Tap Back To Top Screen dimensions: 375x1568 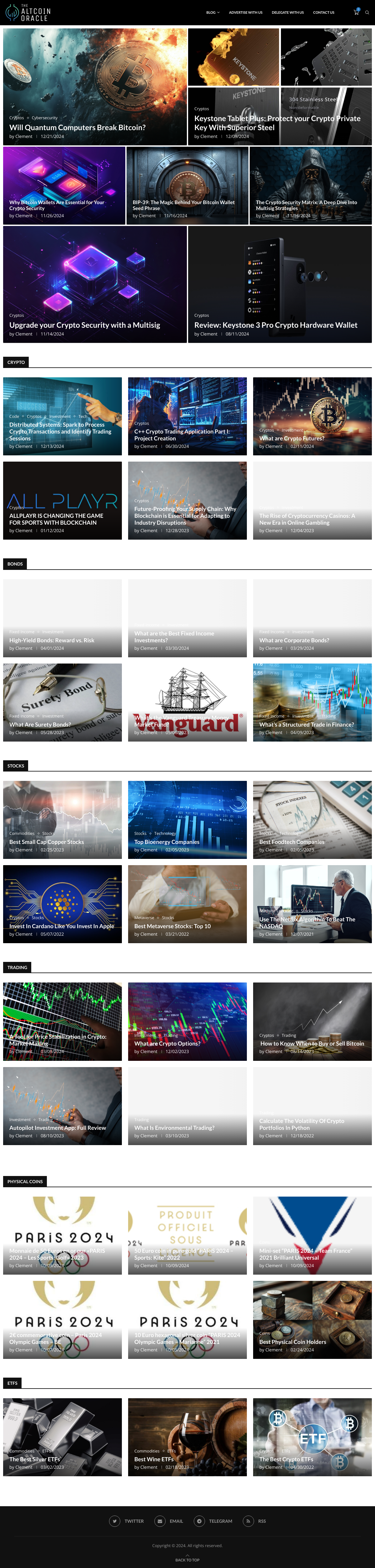tap(187, 1560)
